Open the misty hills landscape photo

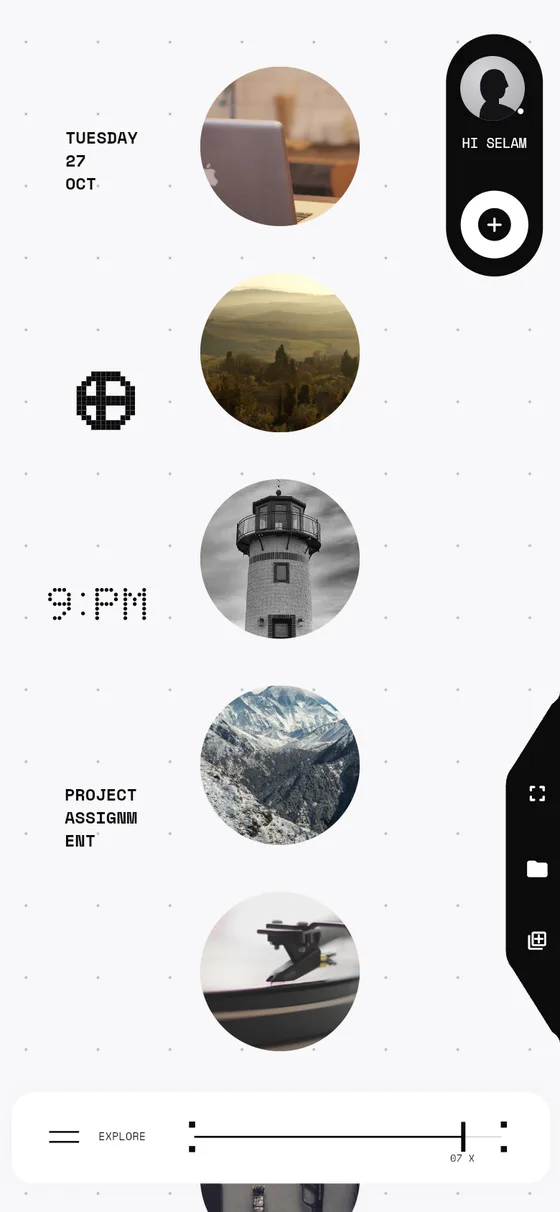280,353
